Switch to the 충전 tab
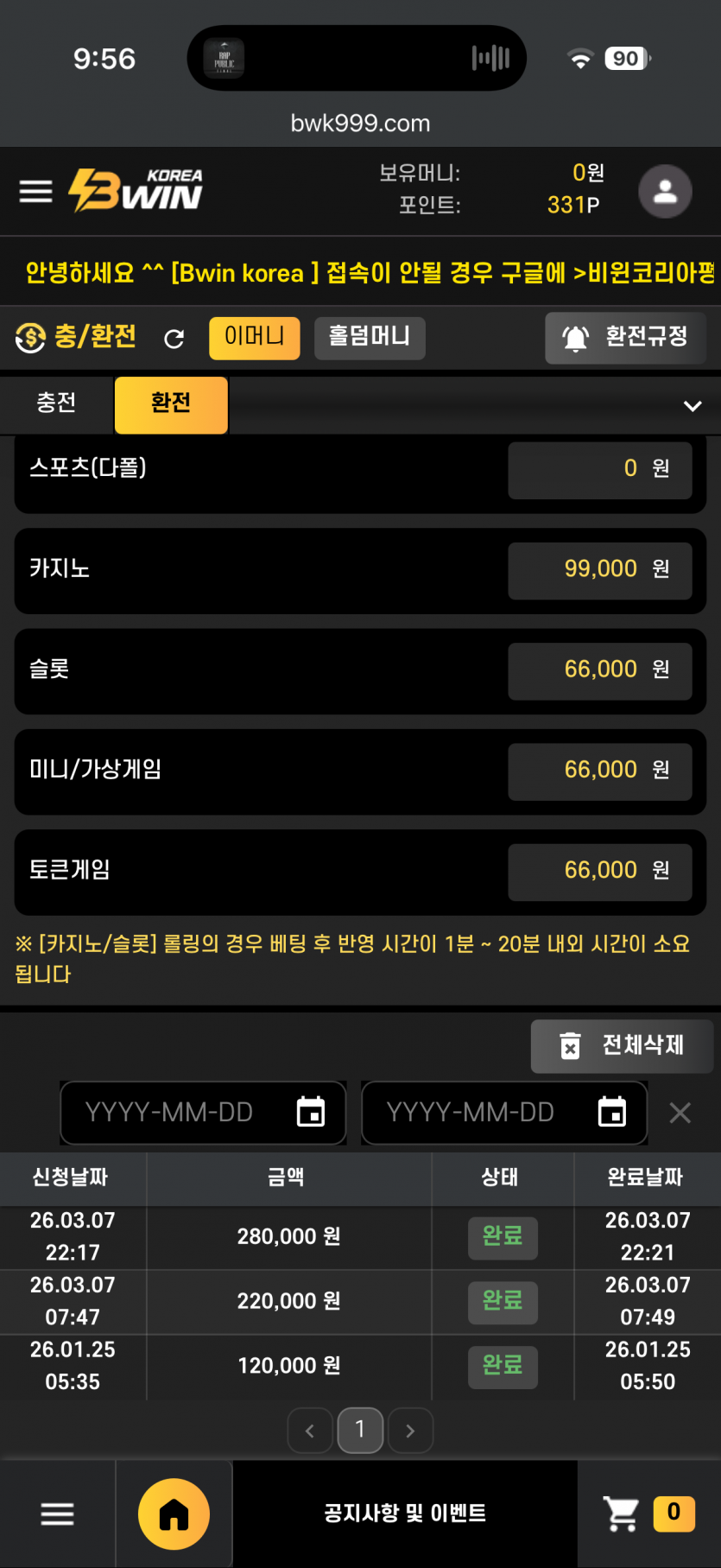Viewport: 721px width, 1568px height. [56, 403]
